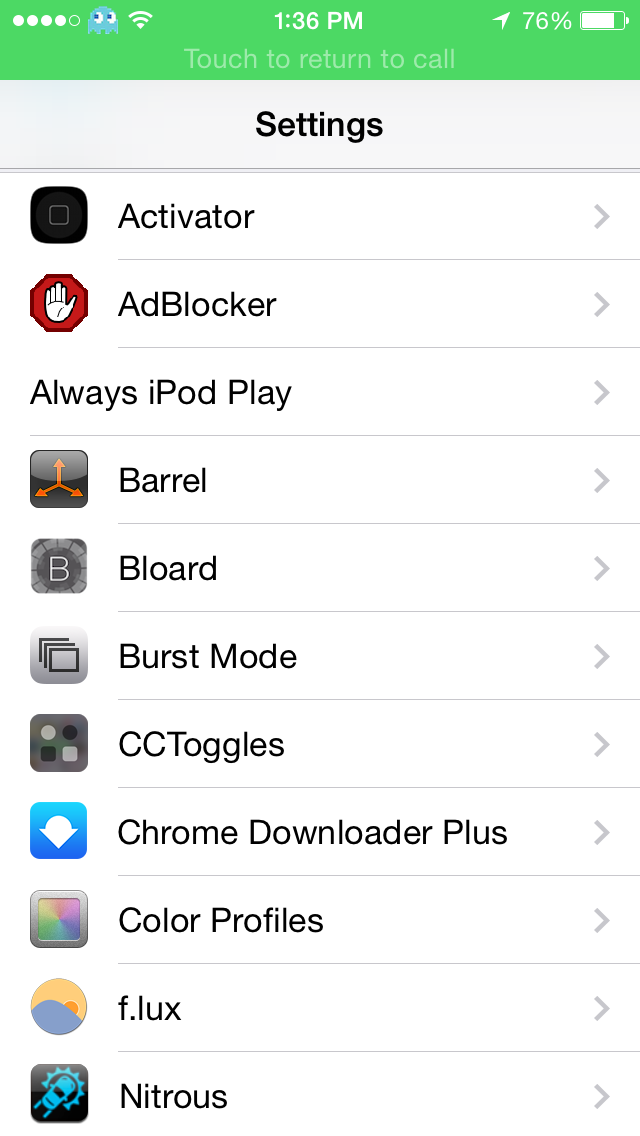This screenshot has width=640, height=1136.
Task: Open Chrome Downloader Plus settings
Action: point(320,832)
